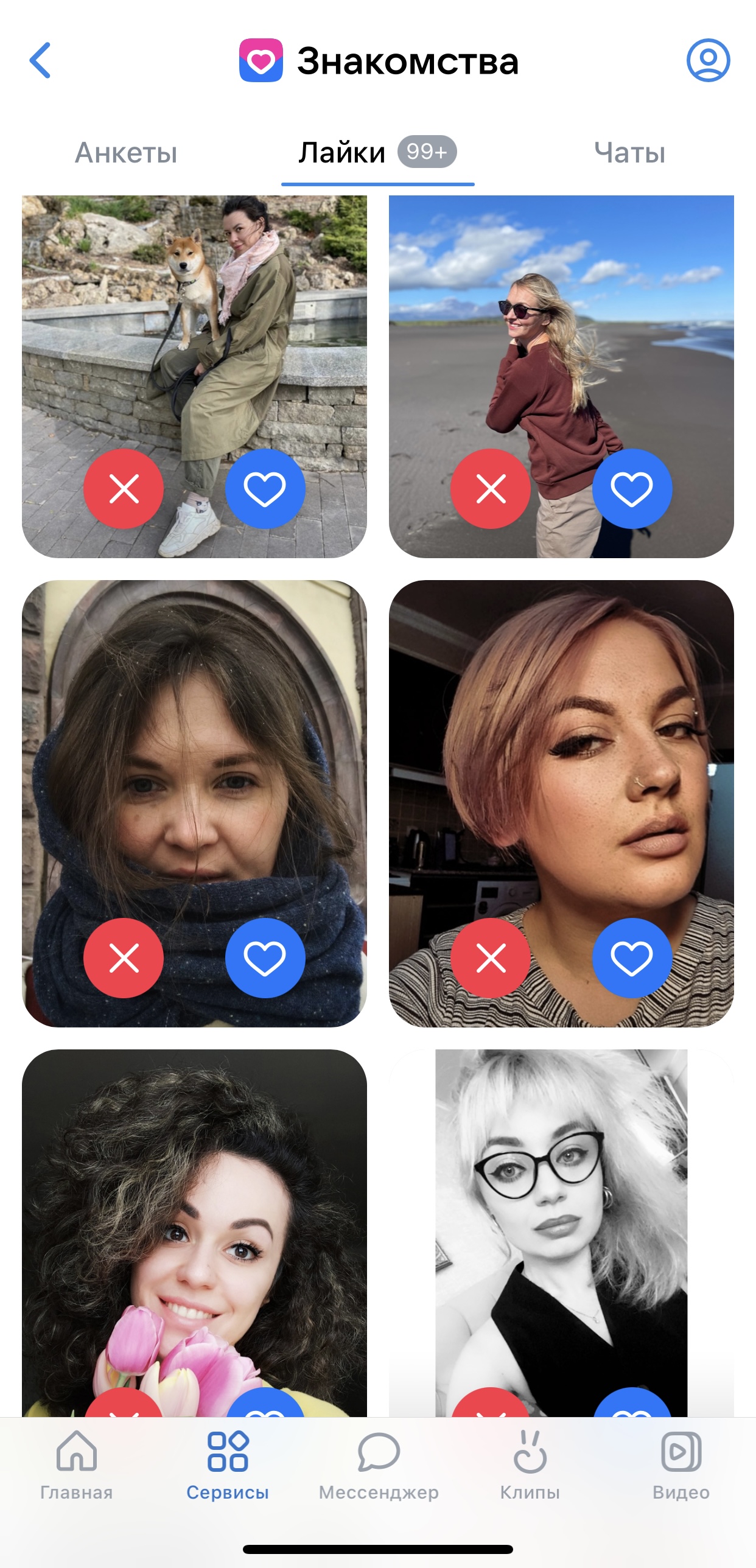Screen dimensions: 756x1568
Task: Switch to the Чаты tab
Action: (629, 153)
